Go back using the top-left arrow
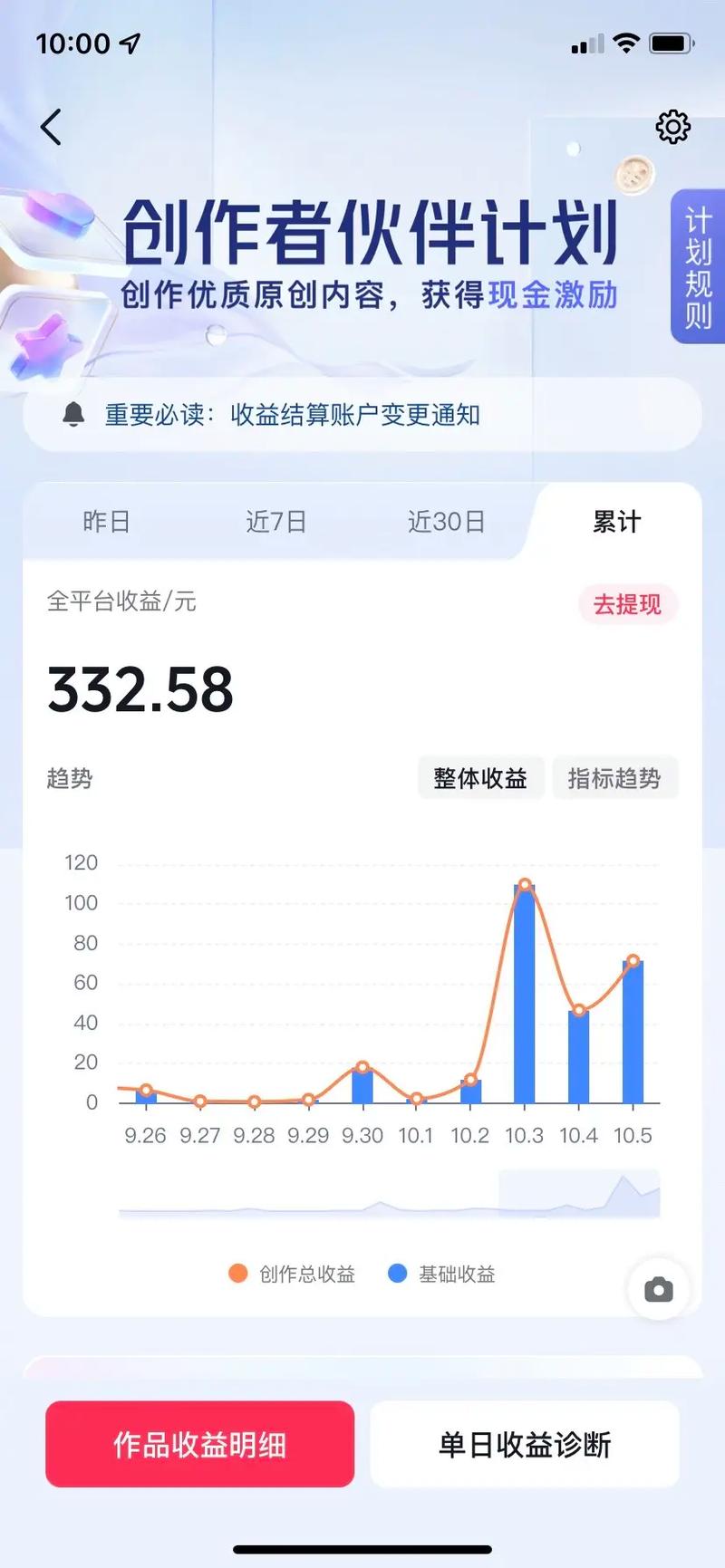The width and height of the screenshot is (725, 1568). (x=52, y=127)
